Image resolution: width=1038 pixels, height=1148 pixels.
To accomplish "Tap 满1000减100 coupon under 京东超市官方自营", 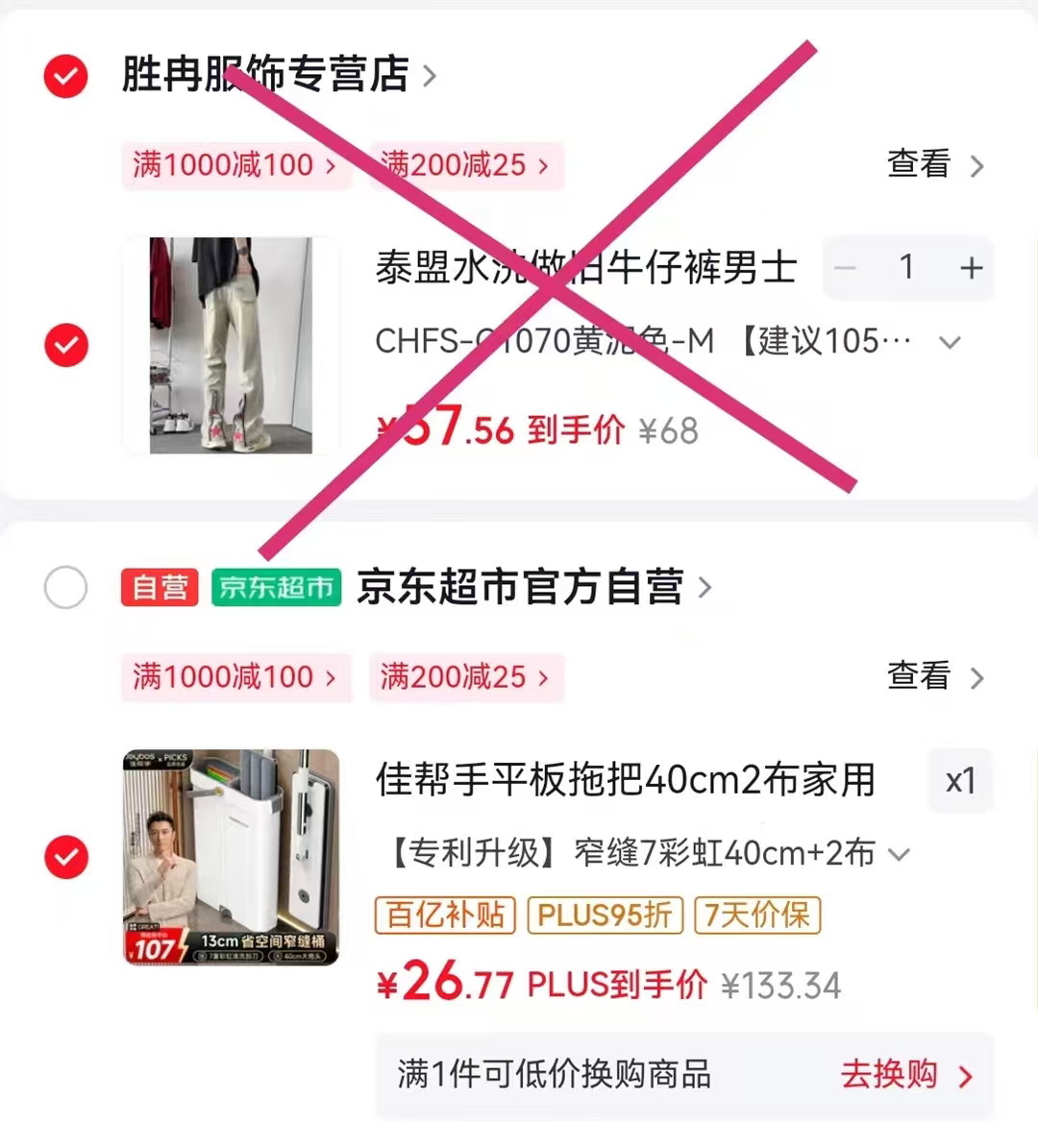I will point(234,677).
